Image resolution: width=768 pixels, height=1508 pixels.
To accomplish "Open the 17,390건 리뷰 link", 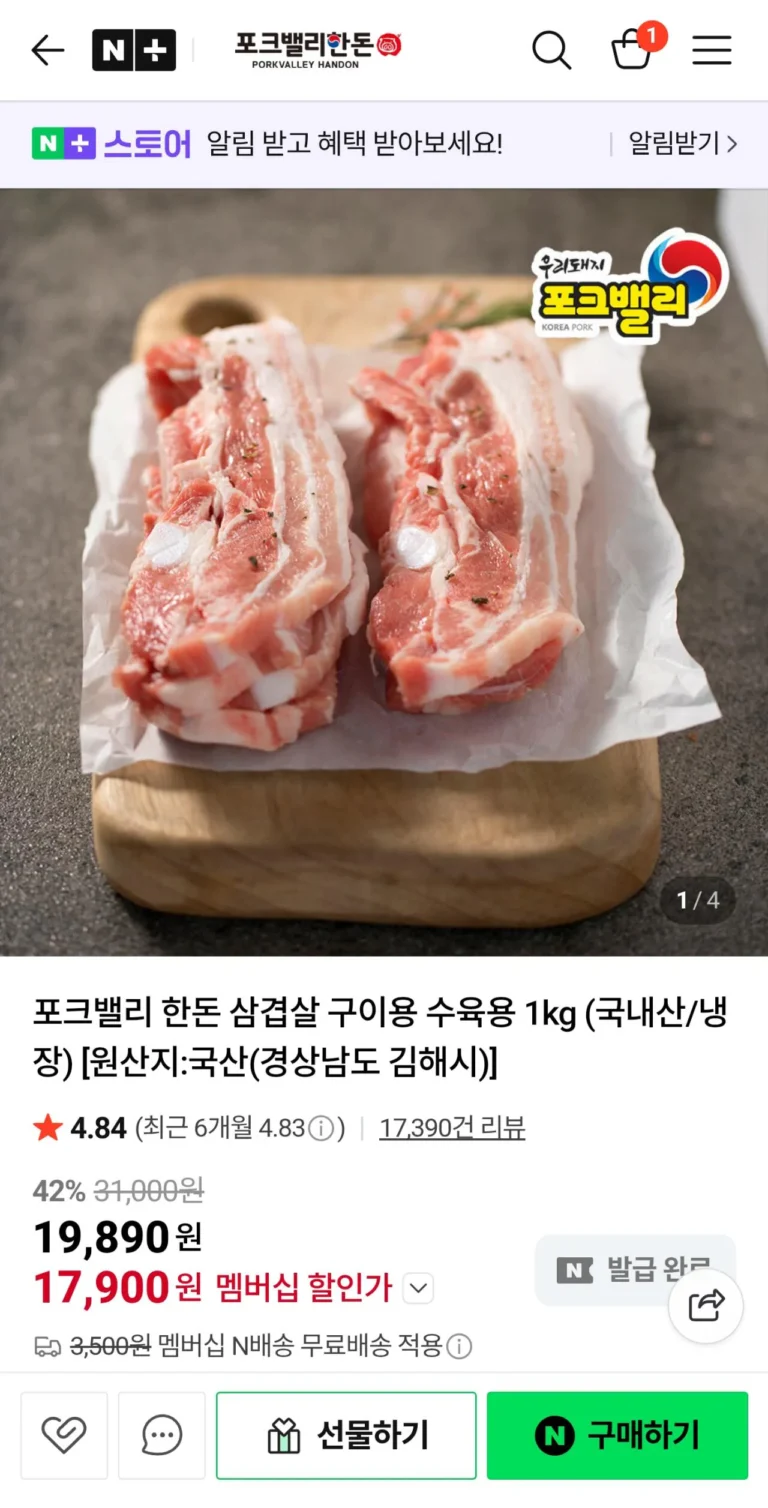I will click(452, 1128).
